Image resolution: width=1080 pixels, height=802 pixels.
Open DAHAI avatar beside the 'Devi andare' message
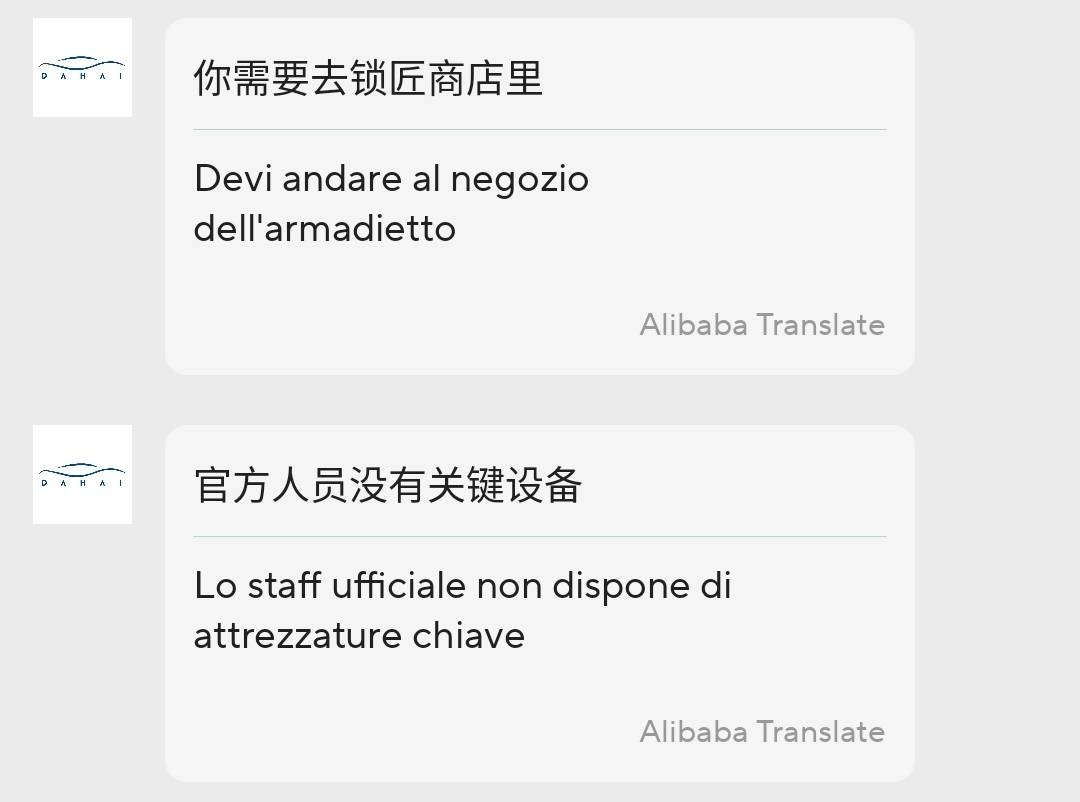coord(83,68)
